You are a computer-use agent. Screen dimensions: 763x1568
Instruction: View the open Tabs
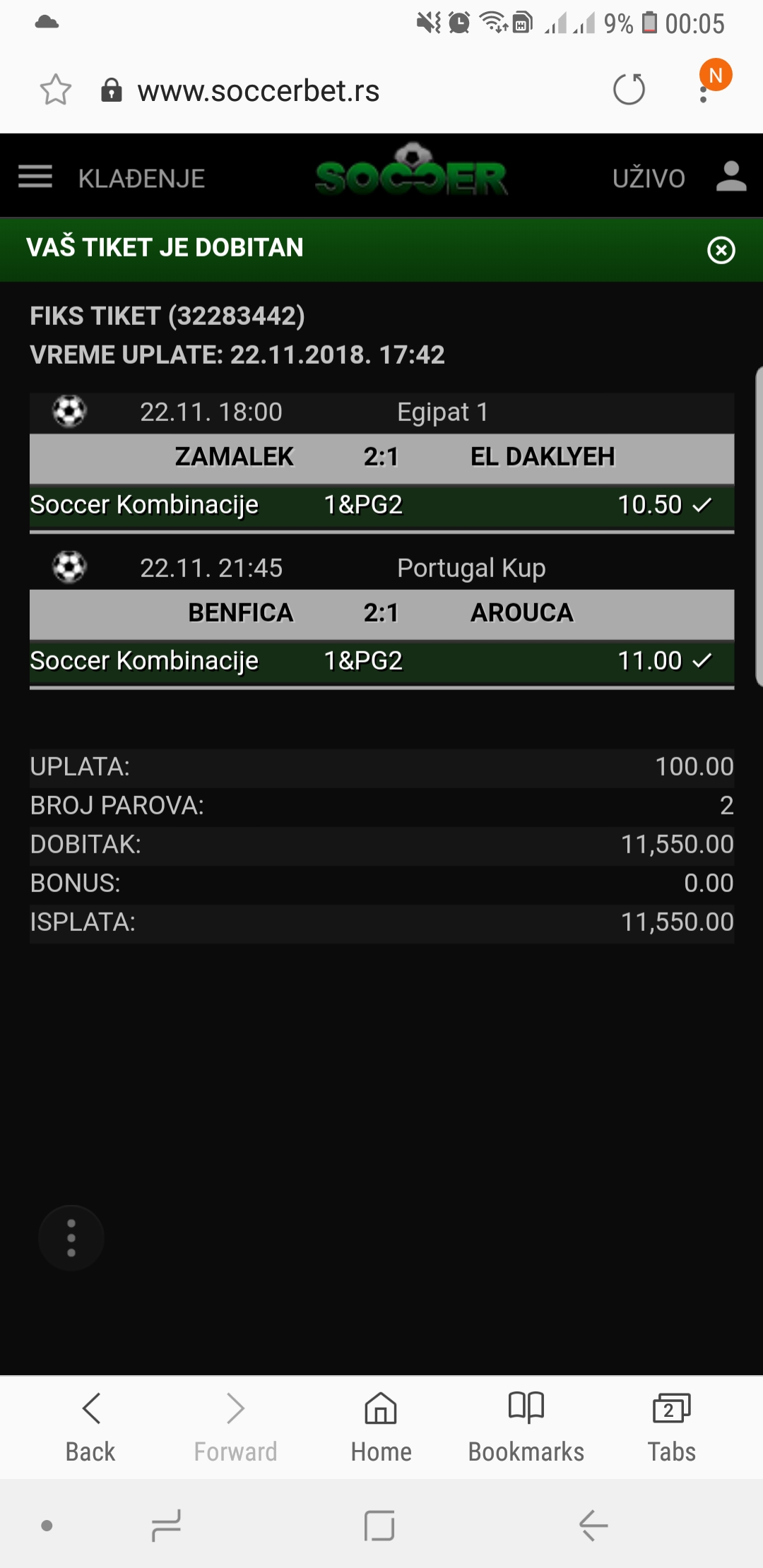coord(672,1427)
